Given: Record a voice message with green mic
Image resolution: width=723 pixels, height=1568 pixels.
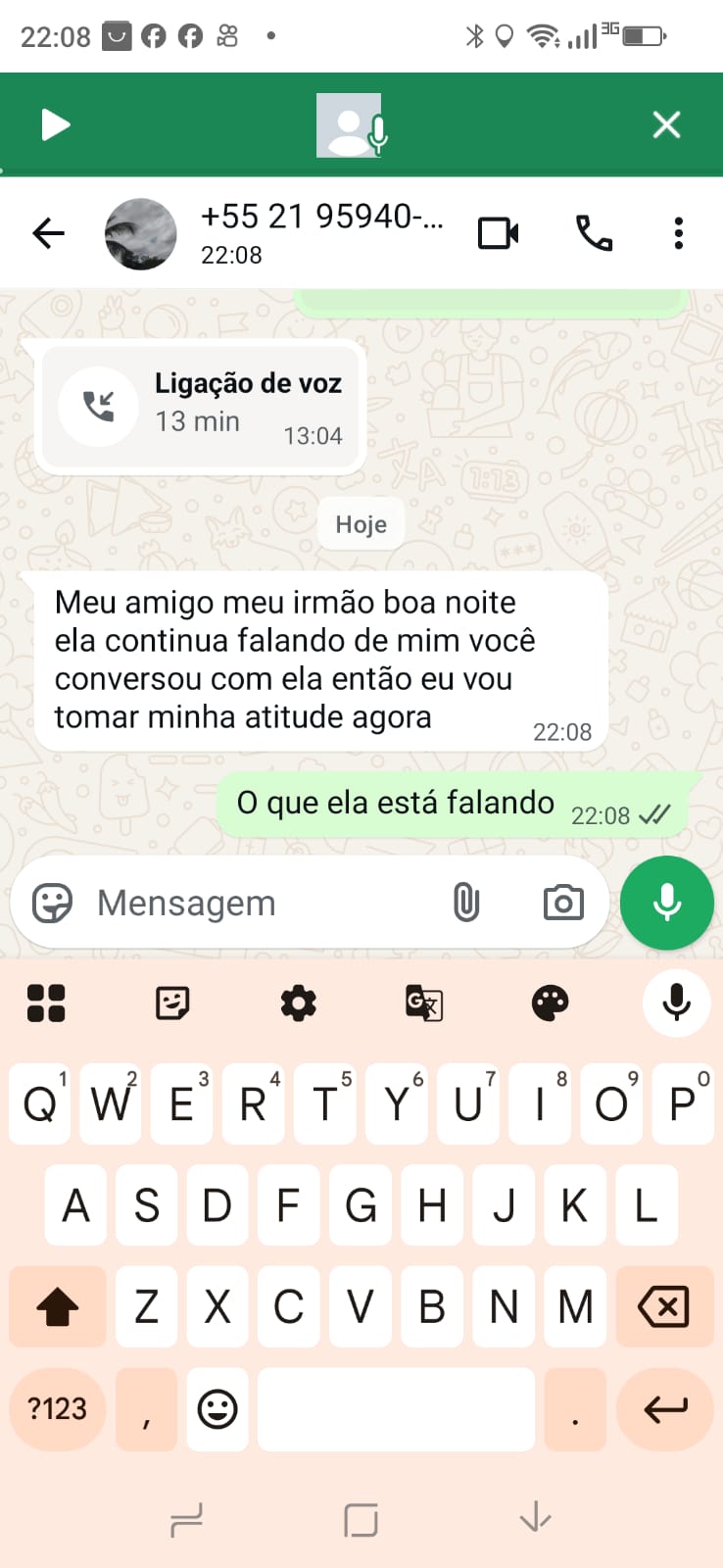Looking at the screenshot, I should (x=667, y=903).
